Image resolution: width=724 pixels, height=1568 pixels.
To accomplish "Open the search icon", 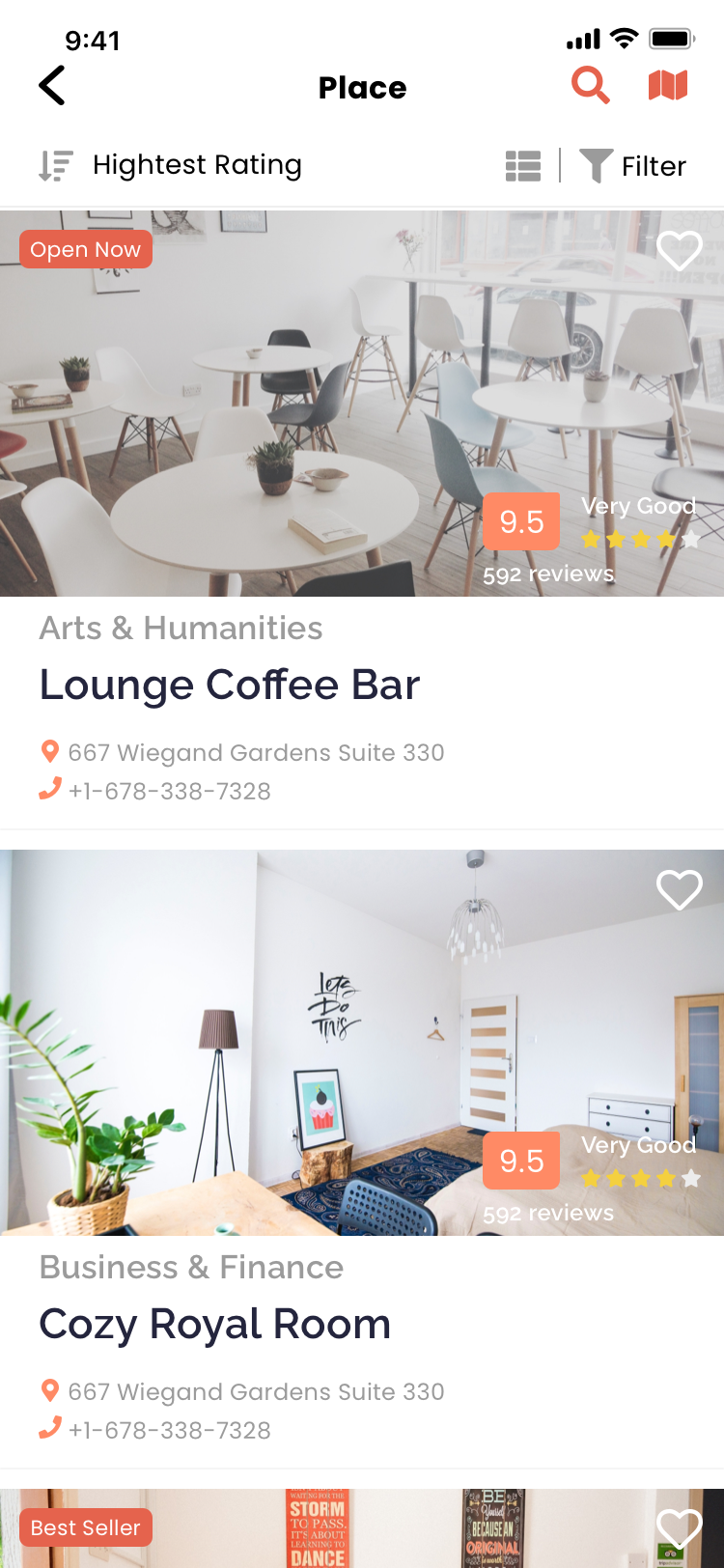I will pyautogui.click(x=590, y=85).
